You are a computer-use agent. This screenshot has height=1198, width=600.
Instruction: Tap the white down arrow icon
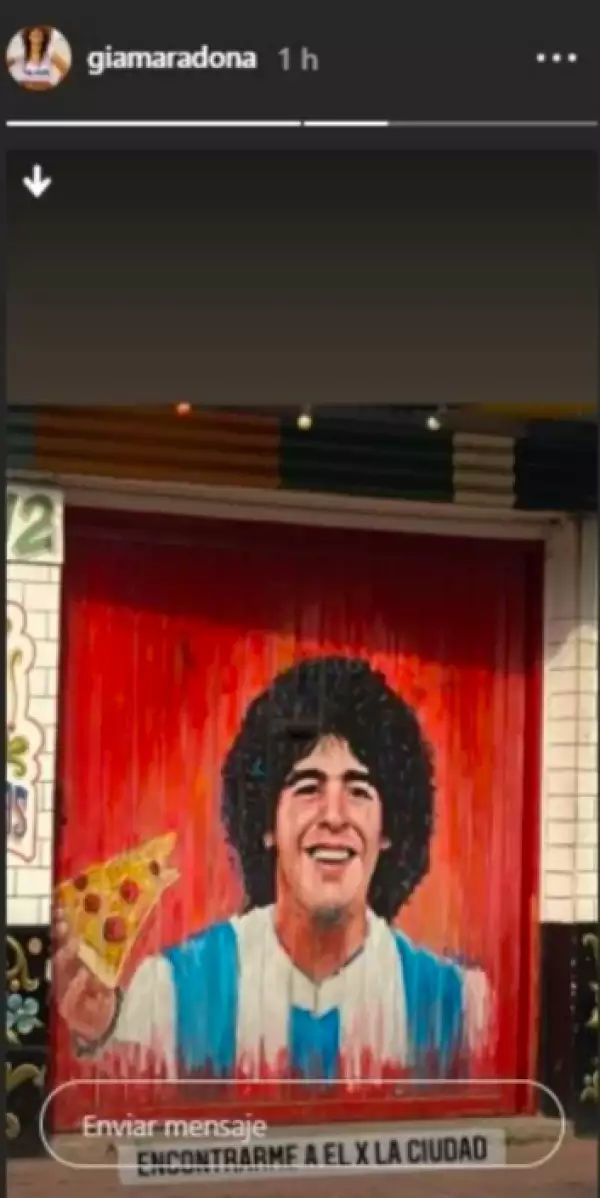(37, 181)
